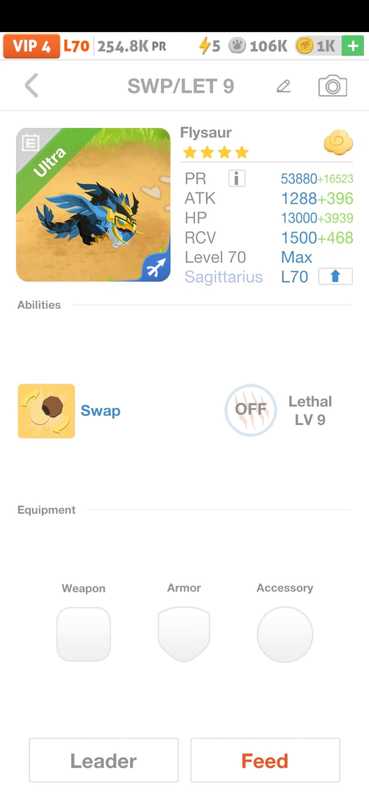Tap the VIP 4 badge
This screenshot has height=800, width=369.
coord(32,46)
